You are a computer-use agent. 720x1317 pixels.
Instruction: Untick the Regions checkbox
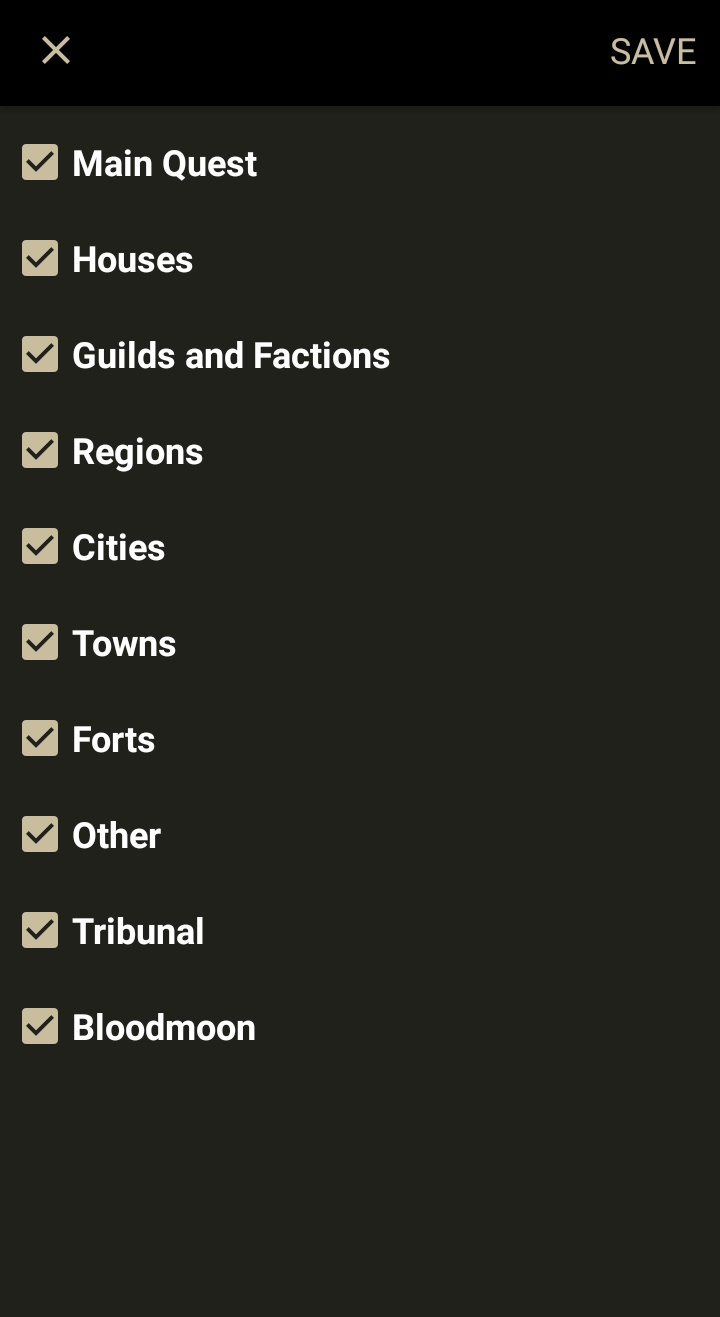40,450
